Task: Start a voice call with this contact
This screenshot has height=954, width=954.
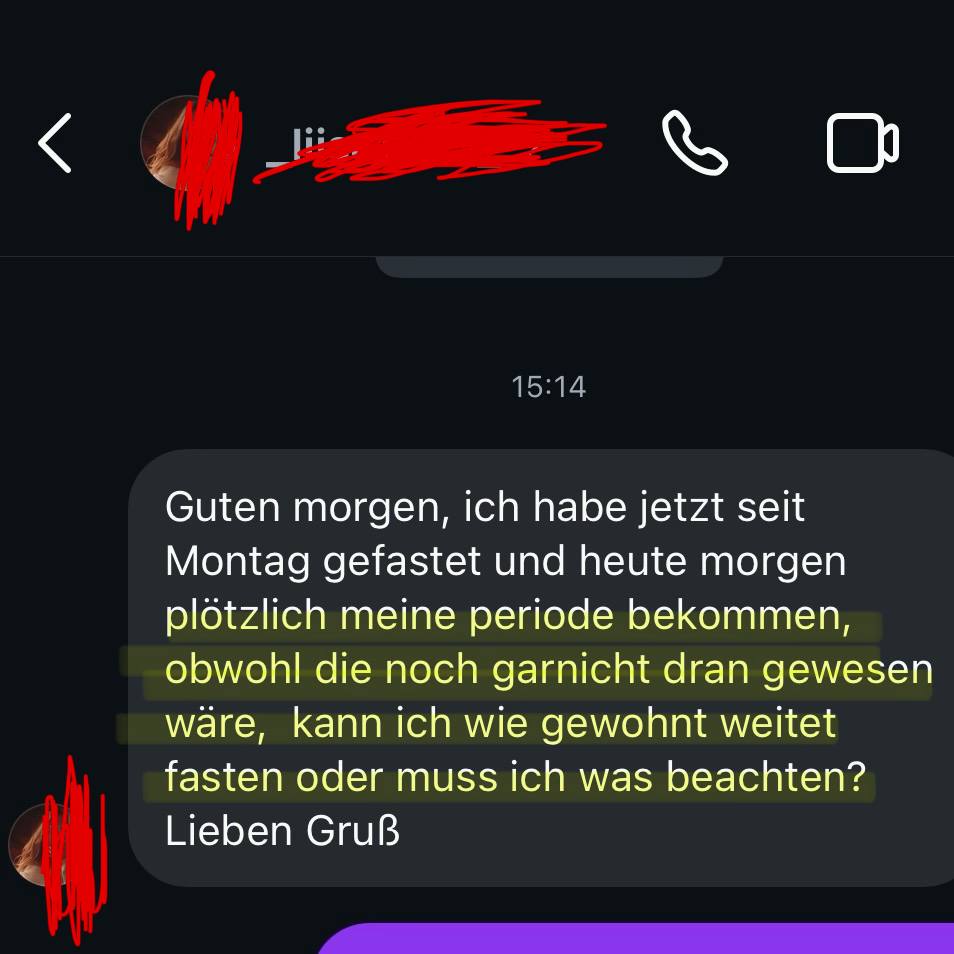Action: point(694,144)
